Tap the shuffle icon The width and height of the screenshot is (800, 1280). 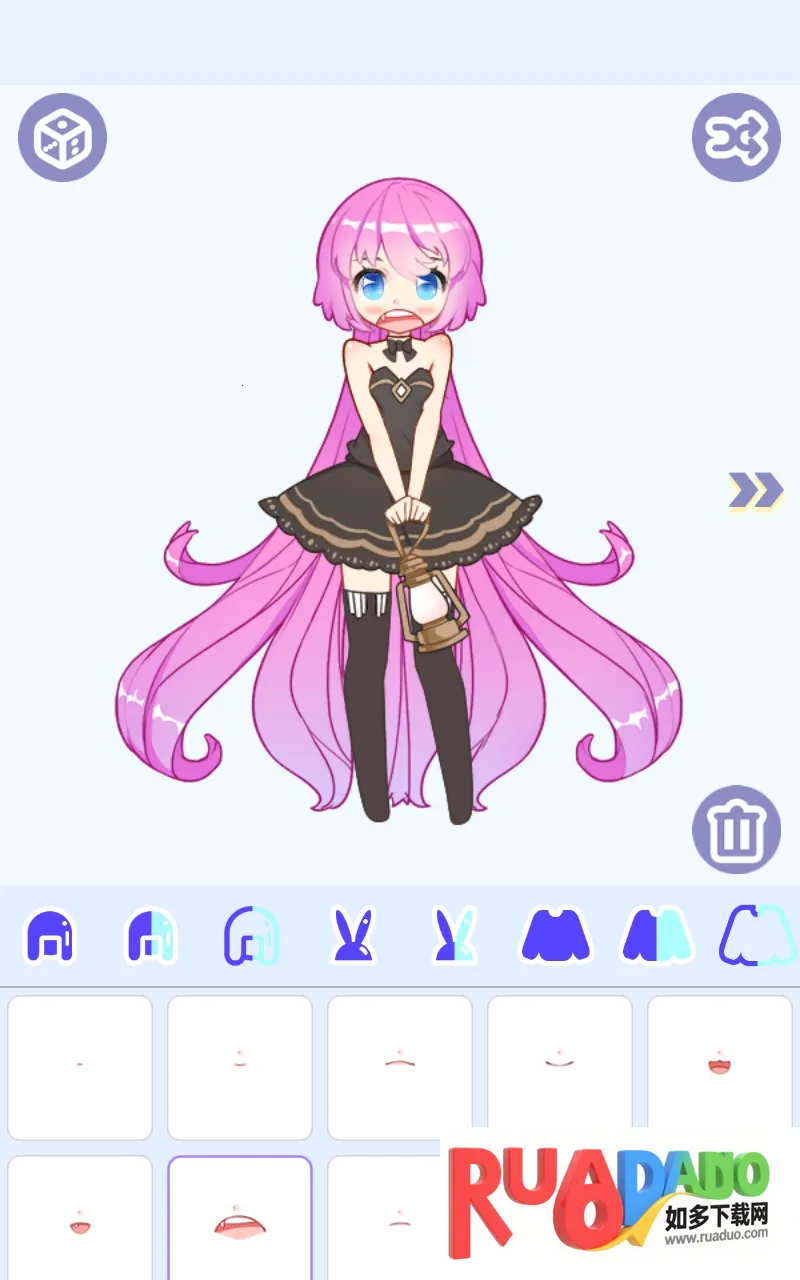point(736,137)
